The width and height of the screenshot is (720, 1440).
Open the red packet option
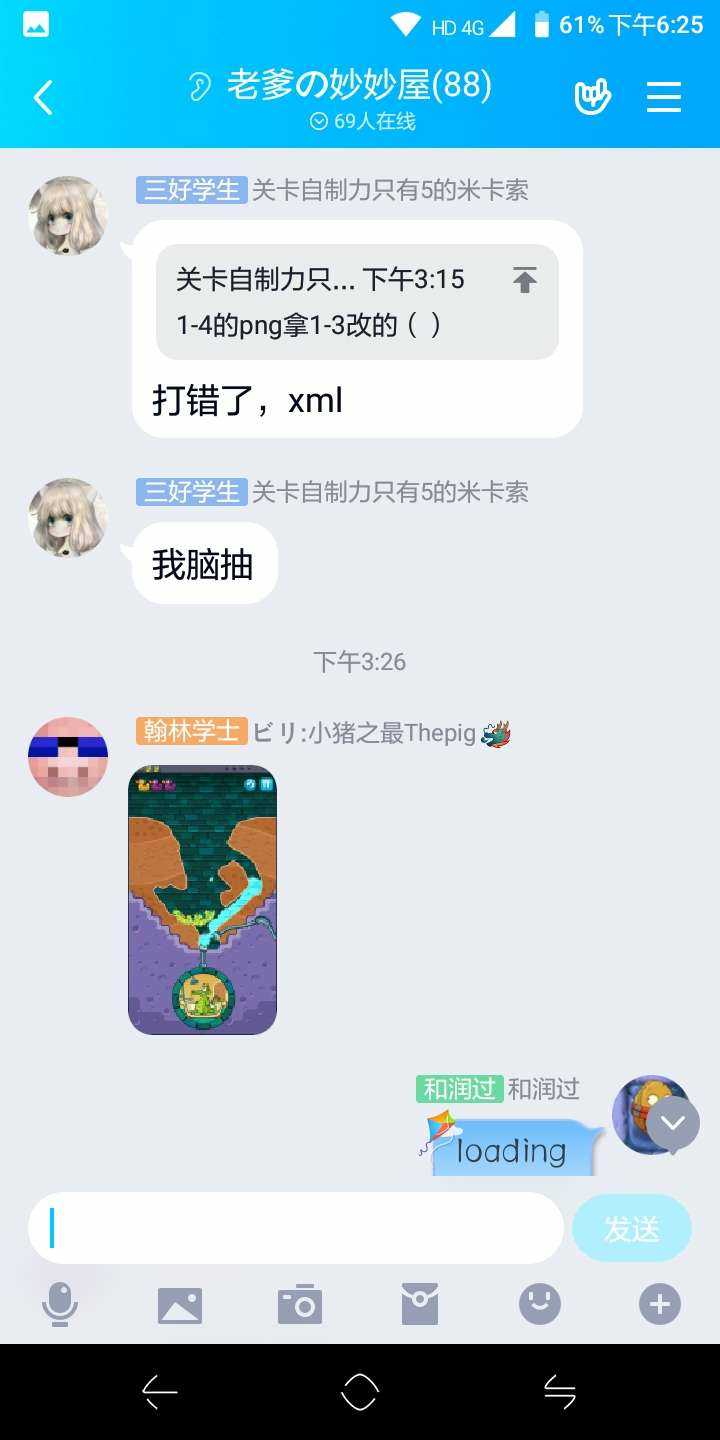(420, 1305)
